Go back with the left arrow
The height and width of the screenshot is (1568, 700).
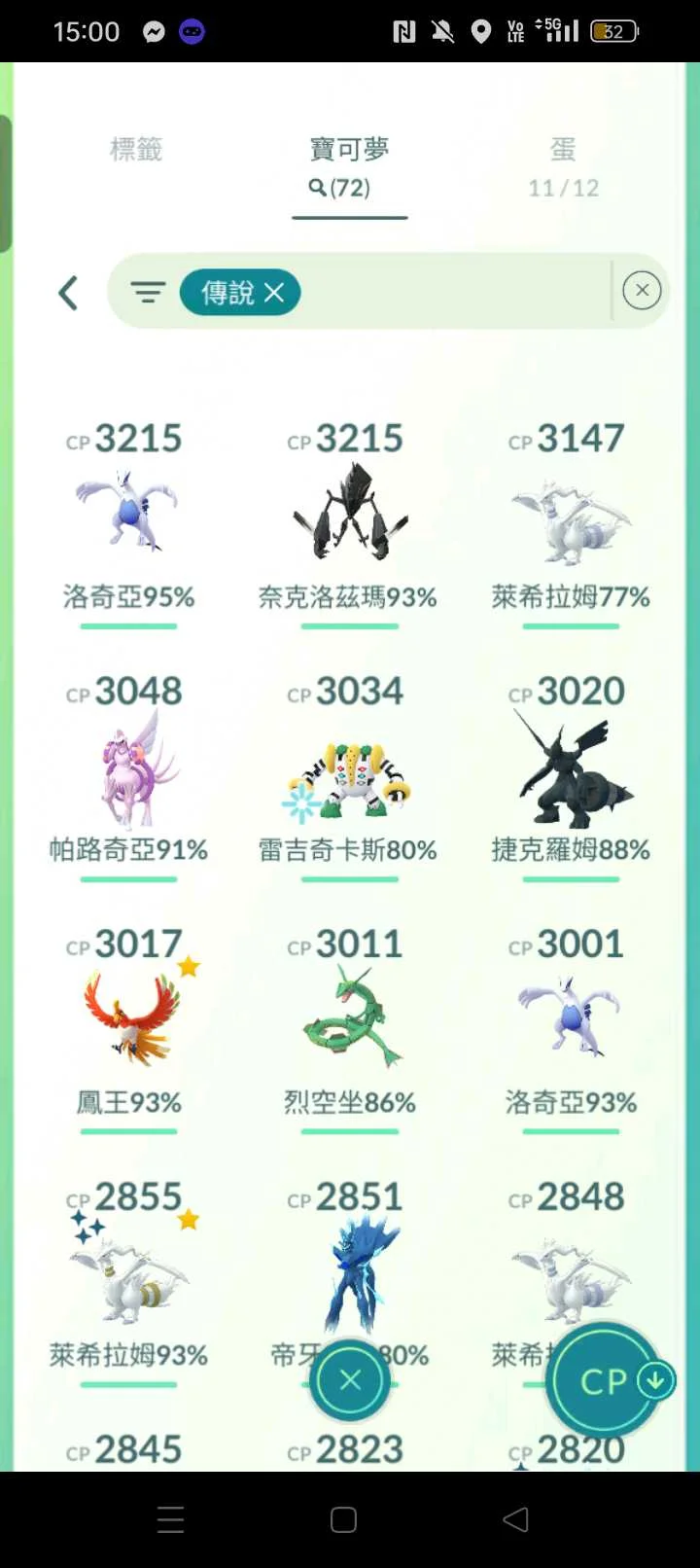click(x=67, y=293)
